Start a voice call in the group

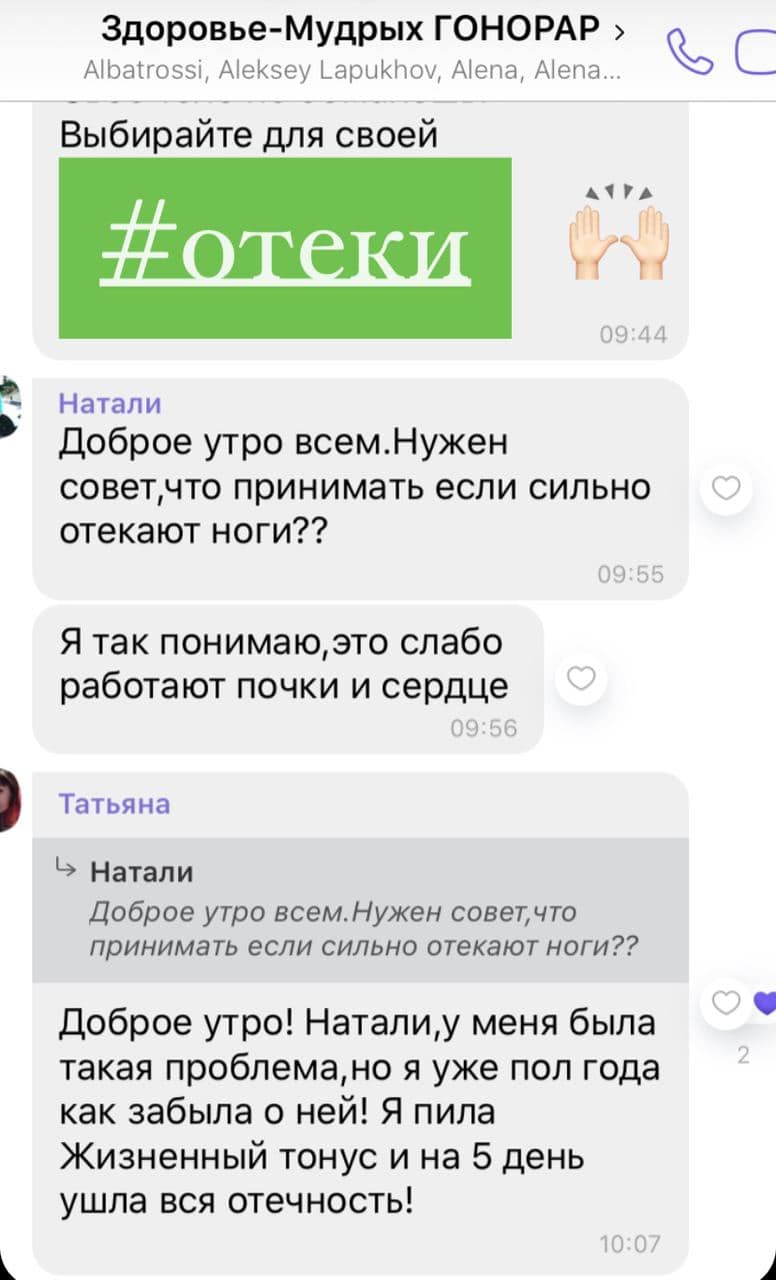click(688, 52)
